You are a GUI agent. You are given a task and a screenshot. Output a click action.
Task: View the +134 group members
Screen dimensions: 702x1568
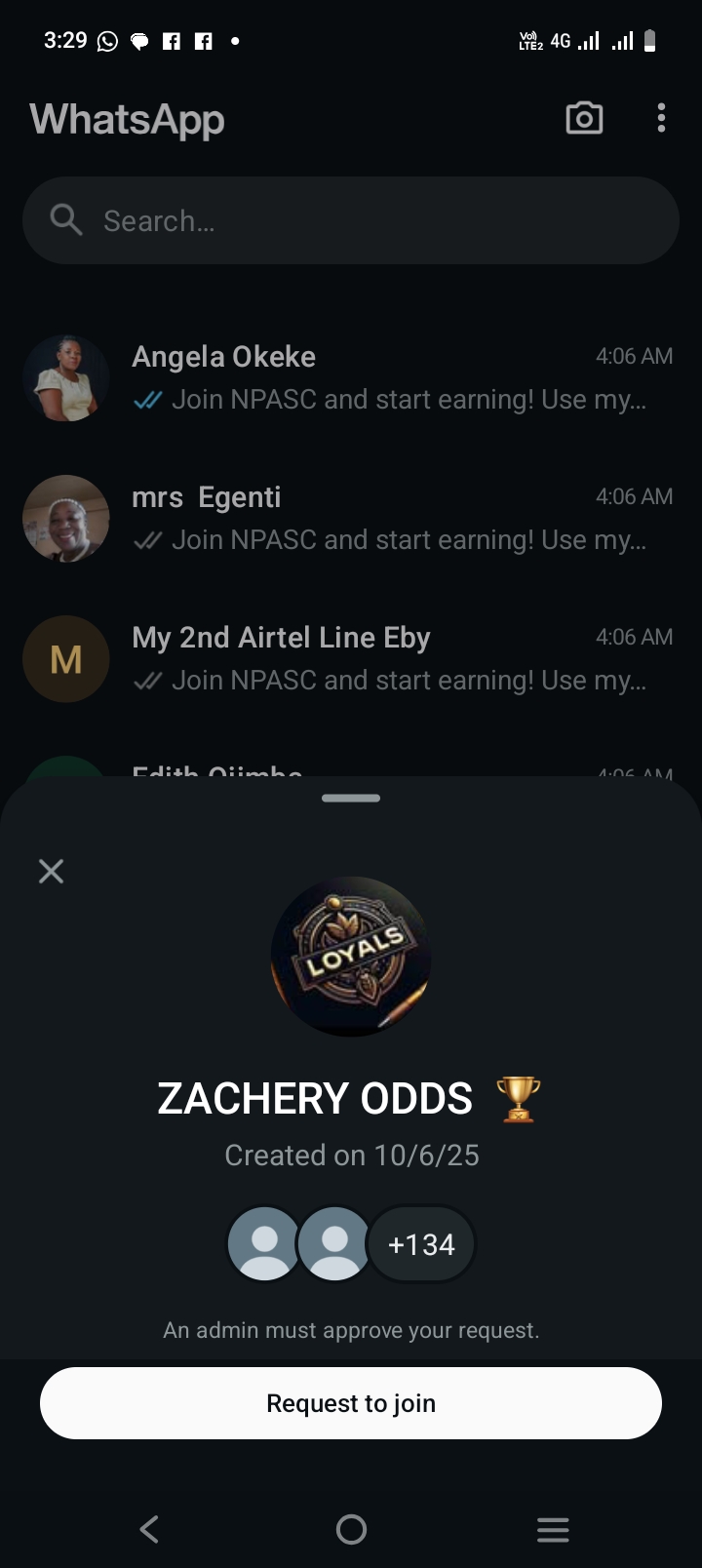click(421, 1244)
